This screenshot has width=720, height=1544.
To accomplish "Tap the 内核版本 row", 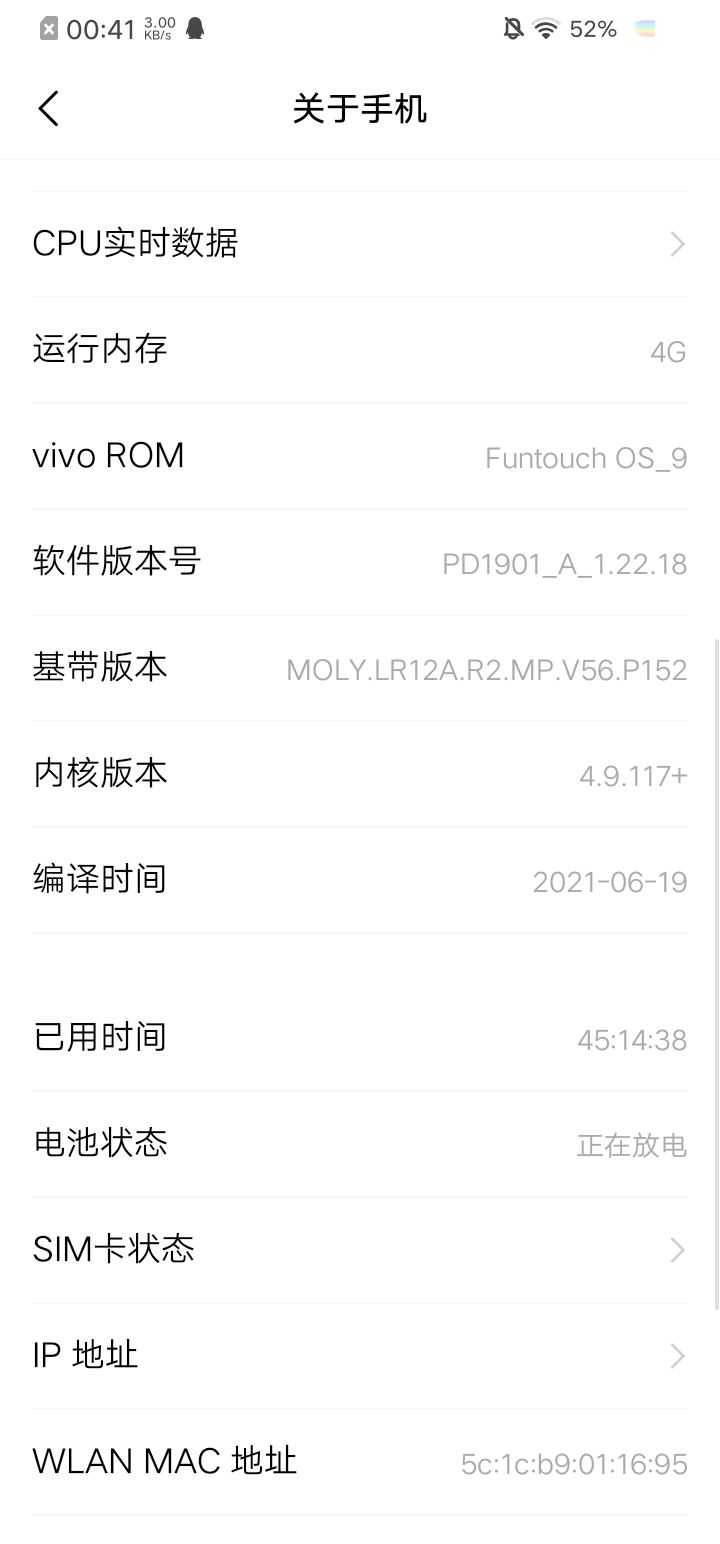I will click(360, 774).
